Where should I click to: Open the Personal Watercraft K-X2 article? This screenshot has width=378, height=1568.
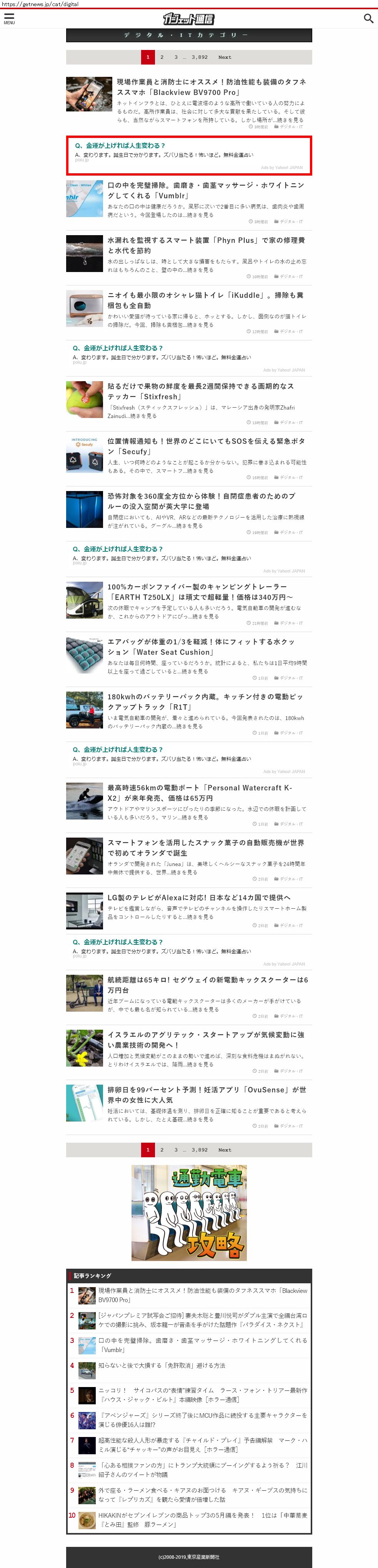coord(200,793)
